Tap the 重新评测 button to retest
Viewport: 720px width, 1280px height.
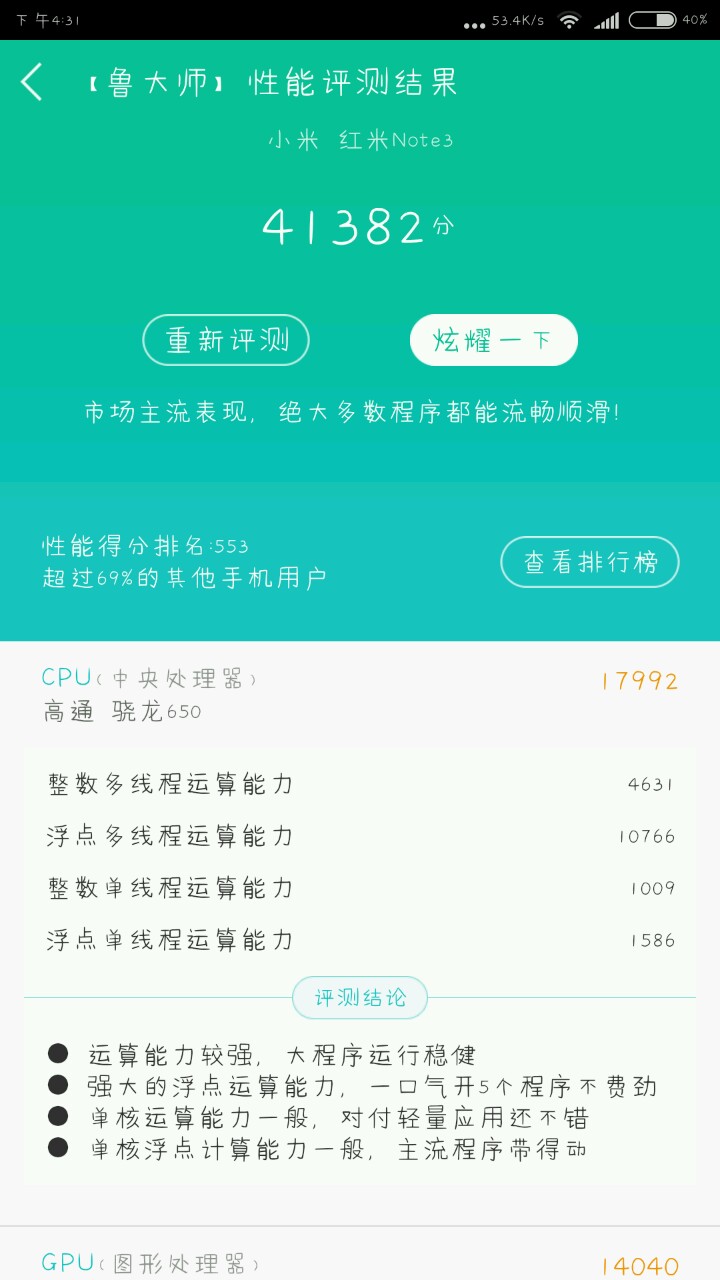click(x=226, y=340)
